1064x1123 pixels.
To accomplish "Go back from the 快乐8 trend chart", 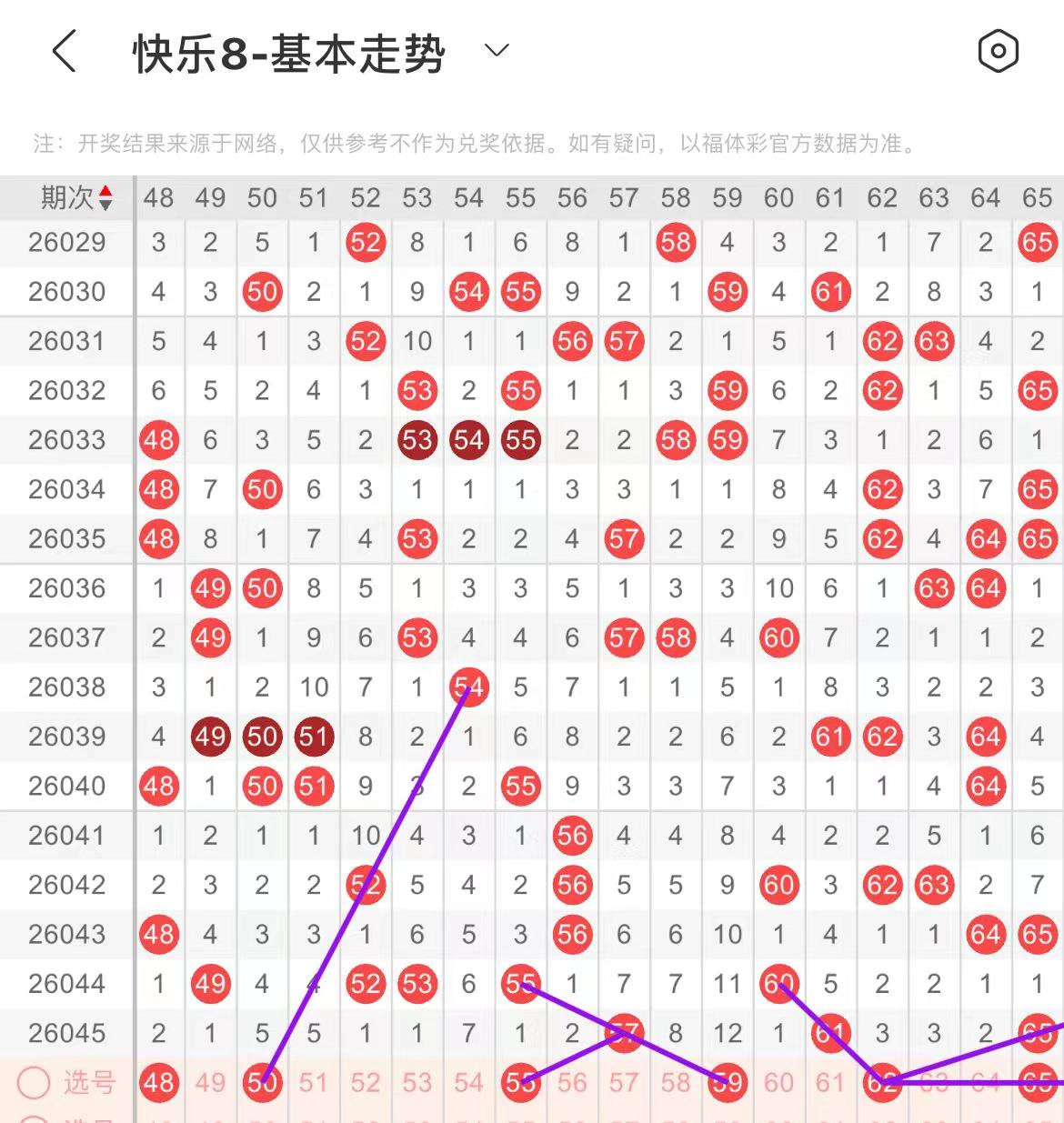I will (x=64, y=51).
